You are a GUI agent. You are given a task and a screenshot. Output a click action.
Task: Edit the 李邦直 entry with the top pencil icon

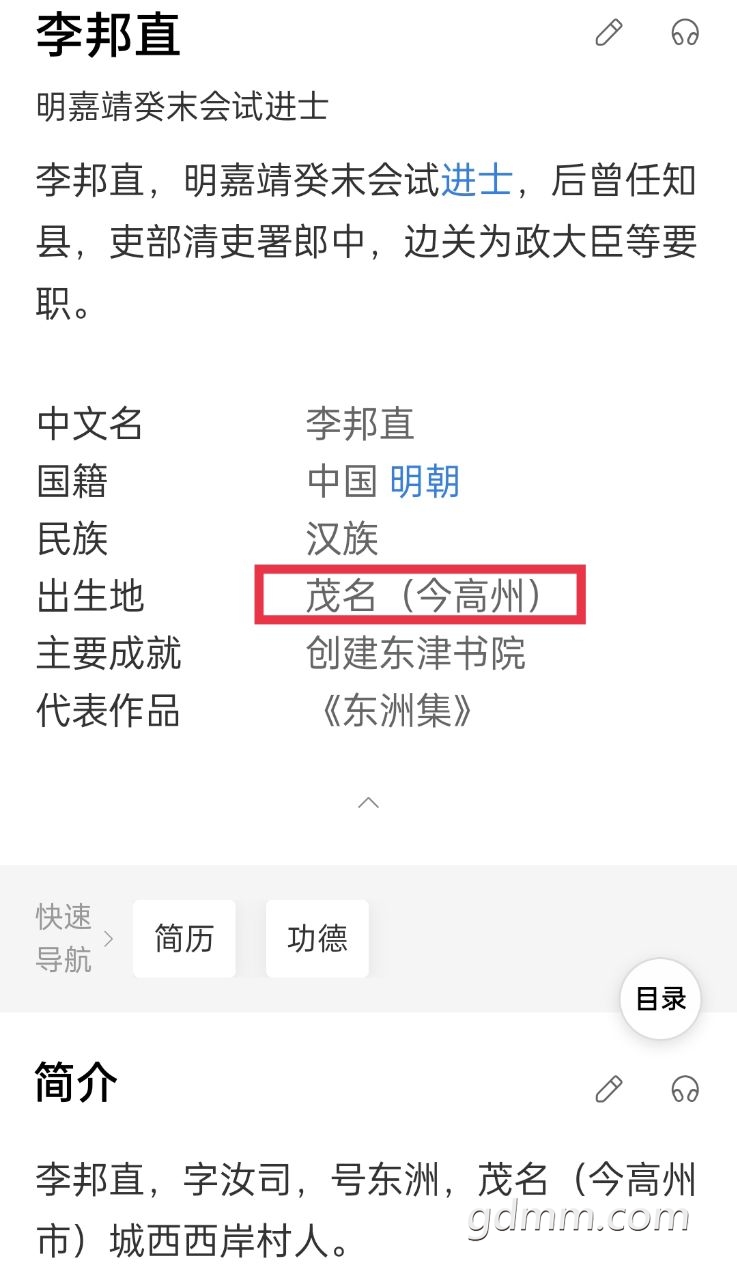coord(608,33)
